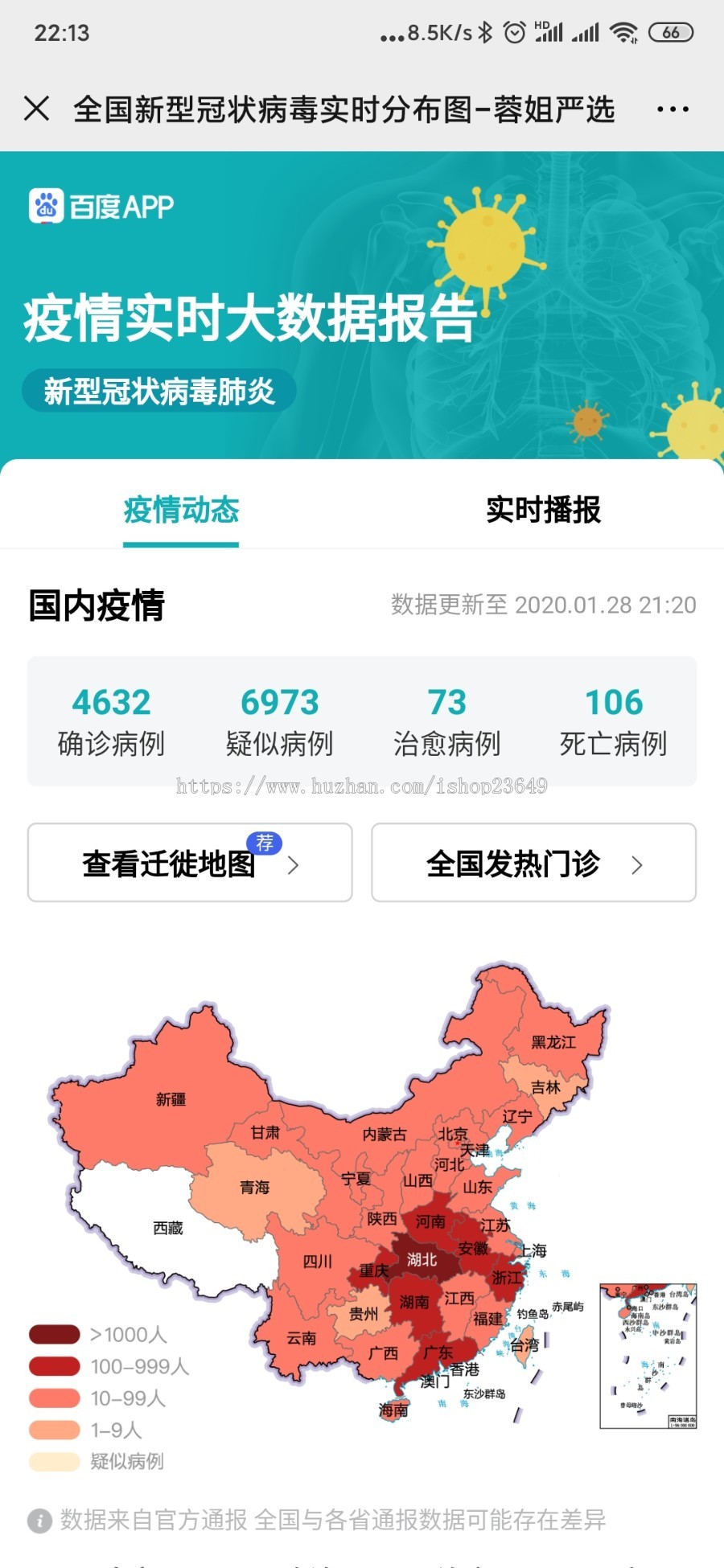The width and height of the screenshot is (724, 1568).
Task: Tap the Bluetooth status bar icon
Action: (x=485, y=31)
